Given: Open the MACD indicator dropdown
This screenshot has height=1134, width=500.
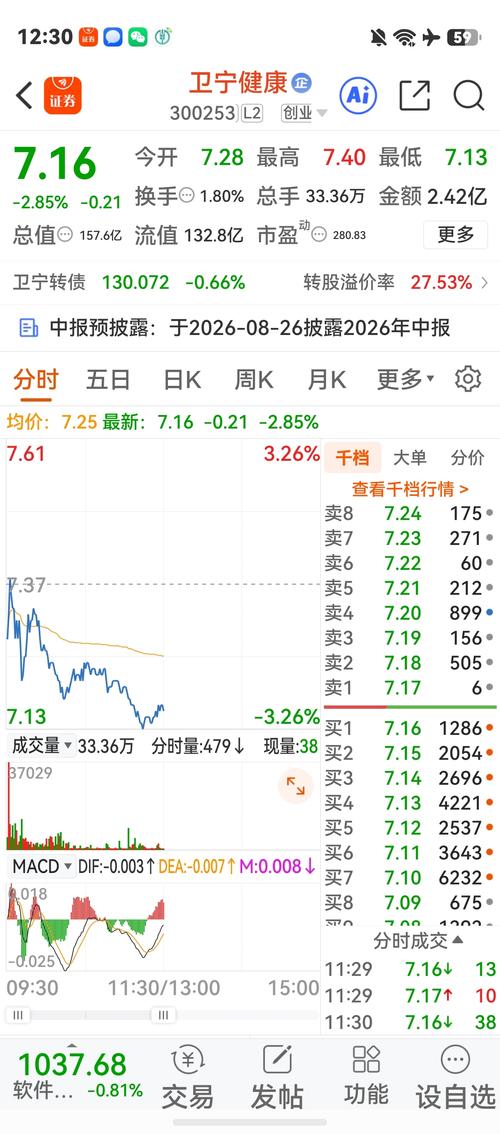Looking at the screenshot, I should tap(43, 866).
